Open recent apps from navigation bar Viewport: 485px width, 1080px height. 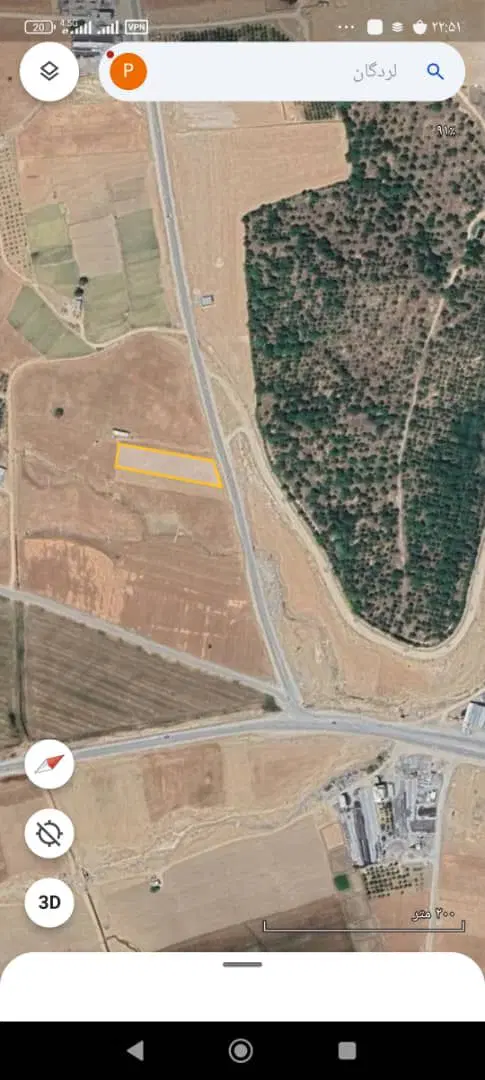point(347,1050)
